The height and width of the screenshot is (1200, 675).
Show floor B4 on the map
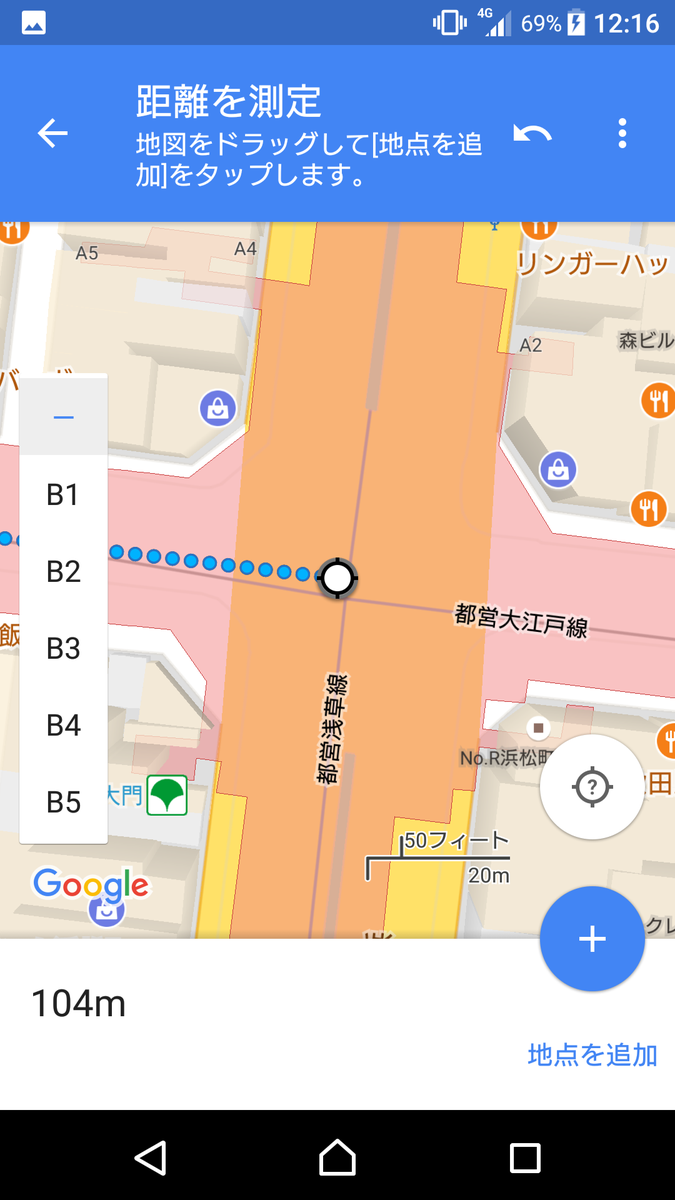click(63, 726)
